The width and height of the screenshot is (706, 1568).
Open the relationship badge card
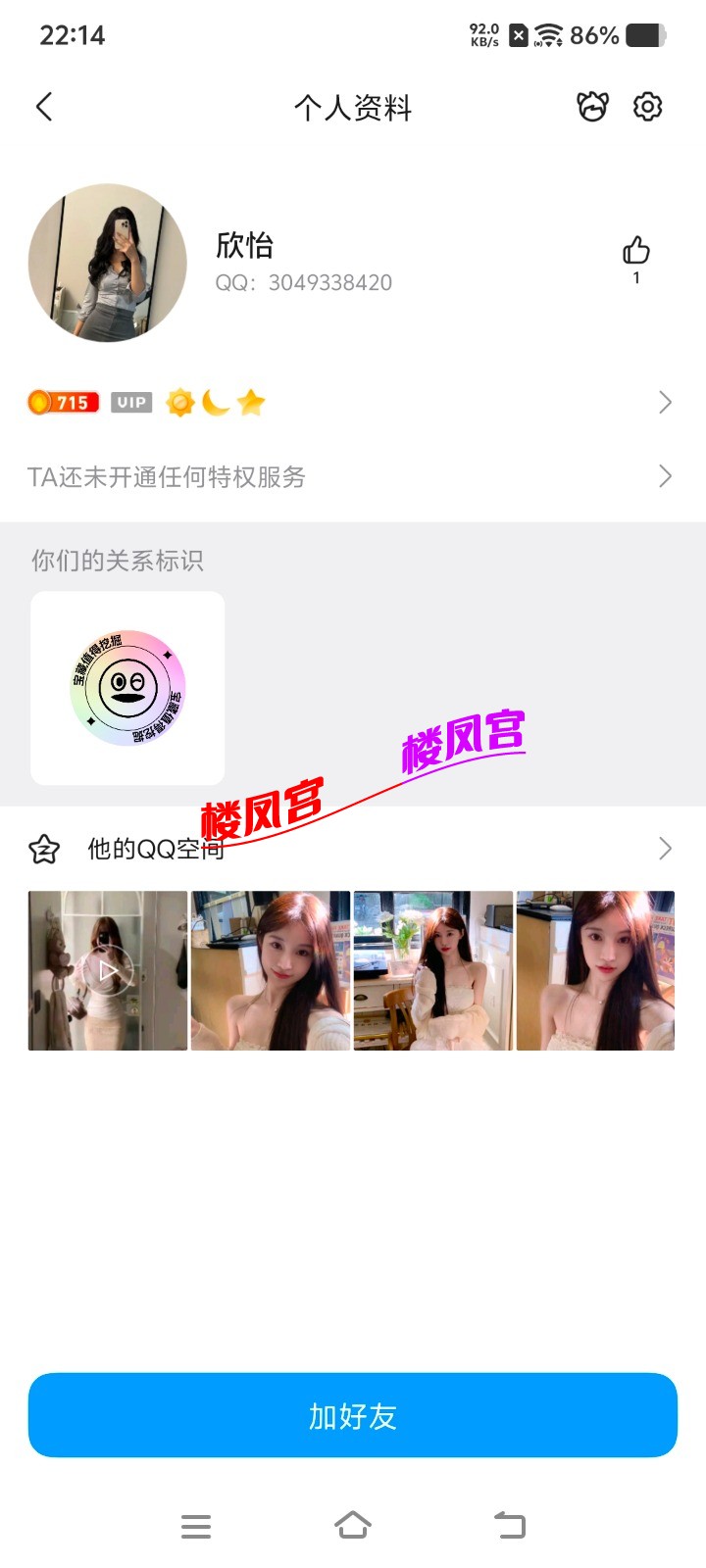pyautogui.click(x=127, y=688)
